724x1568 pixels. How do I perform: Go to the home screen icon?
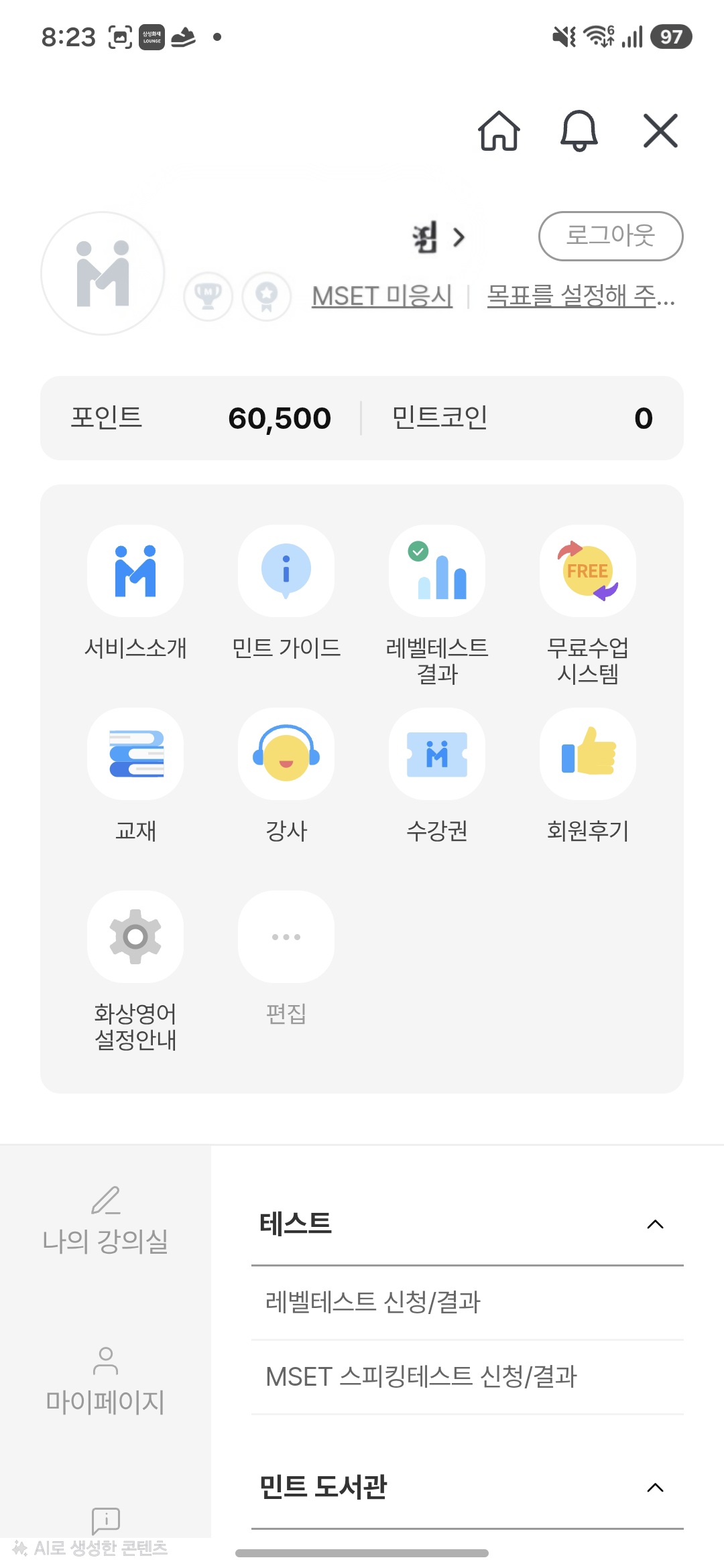click(499, 131)
